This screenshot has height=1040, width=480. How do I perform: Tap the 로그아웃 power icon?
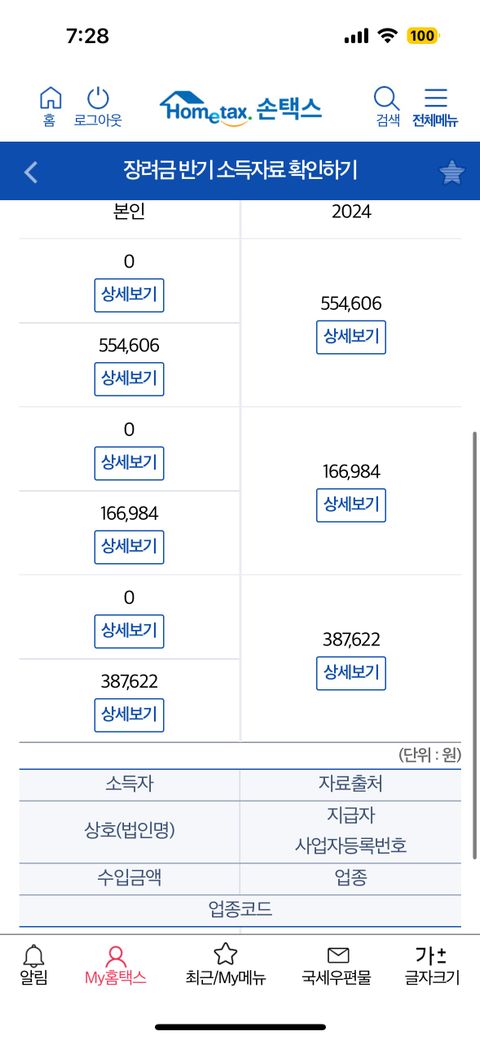pos(98,106)
